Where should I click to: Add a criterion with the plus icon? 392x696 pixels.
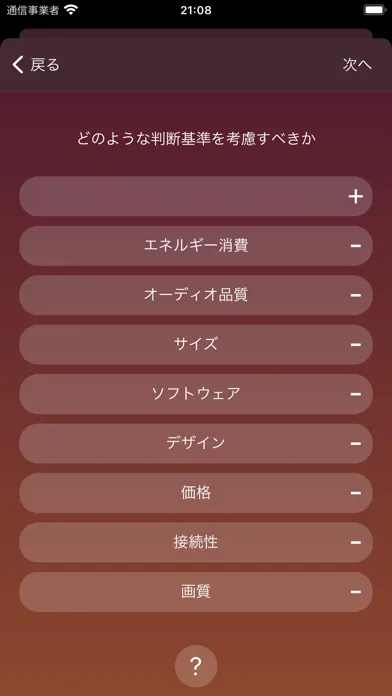point(356,197)
